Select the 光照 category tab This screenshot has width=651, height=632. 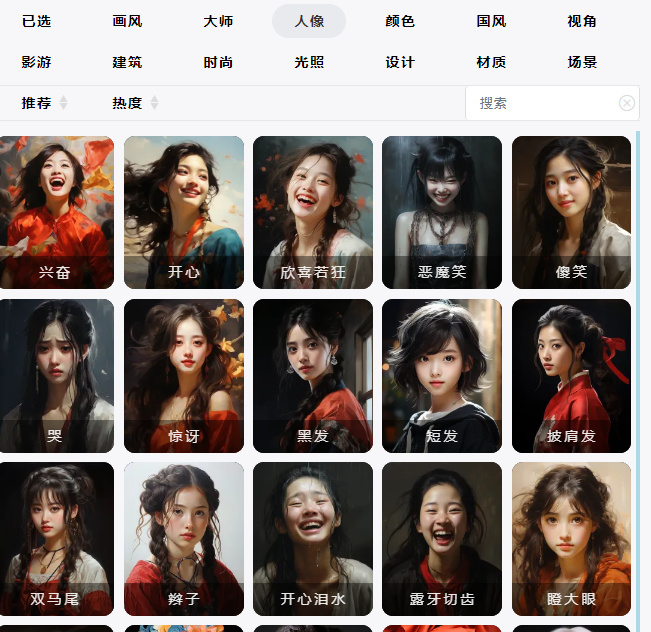pyautogui.click(x=309, y=62)
